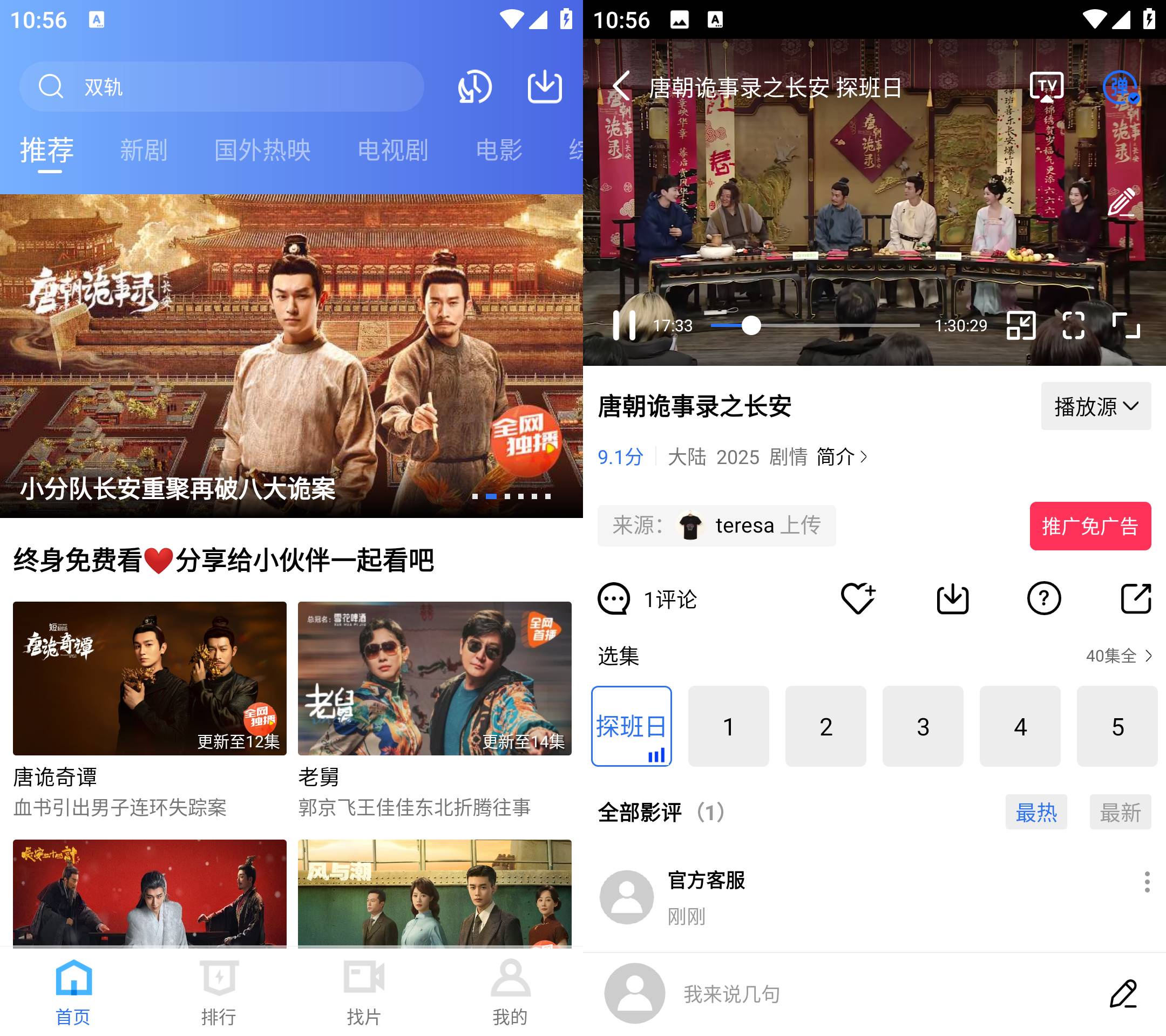The height and width of the screenshot is (1036, 1166).
Task: Sort reviews by 最新
Action: [1120, 812]
